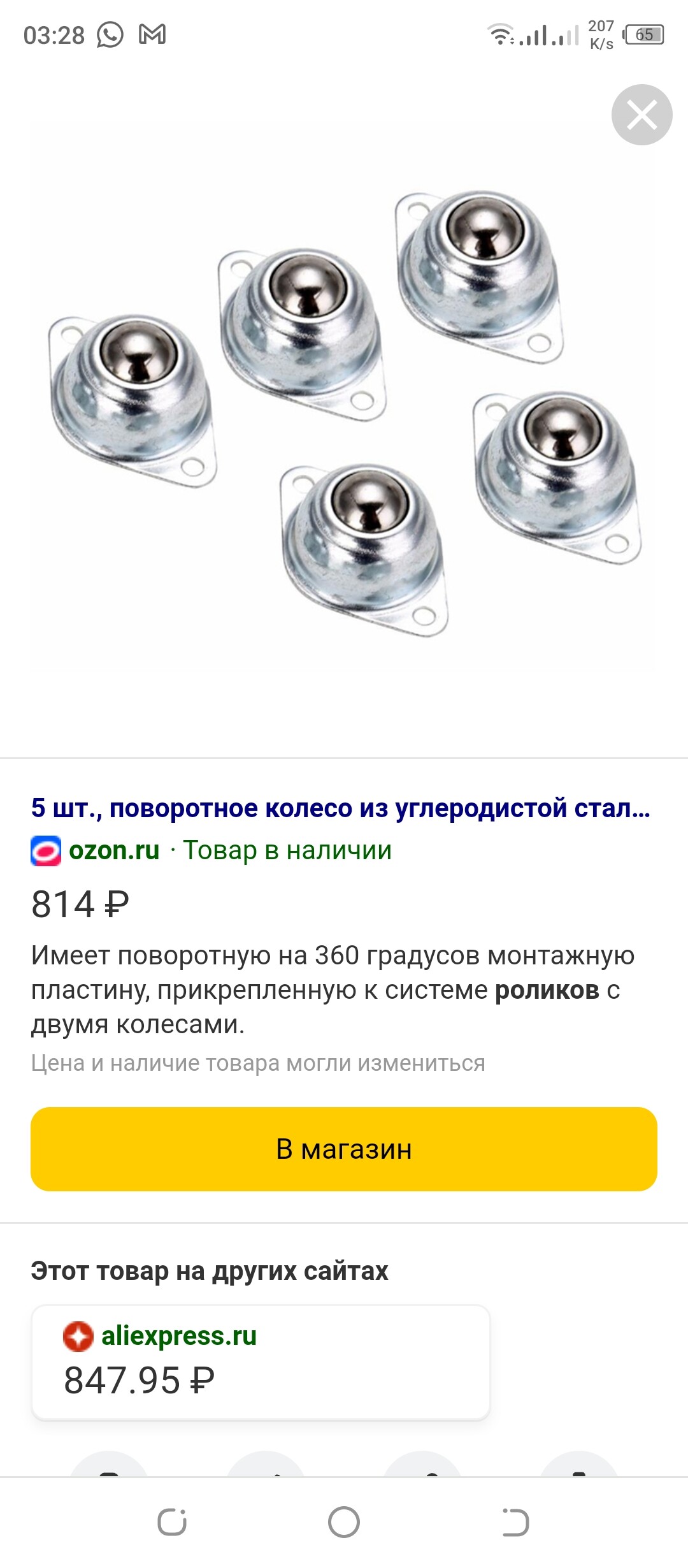Go to the Android home screen
688x1568 pixels.
(344, 1523)
